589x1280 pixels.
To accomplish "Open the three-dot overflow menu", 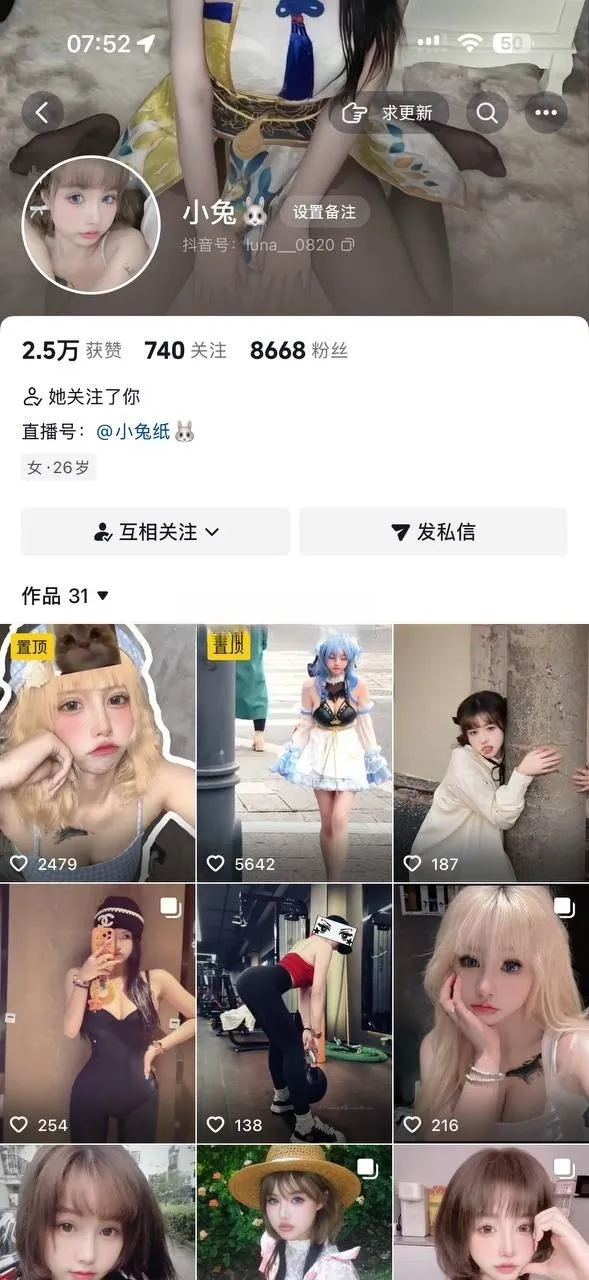I will click(546, 113).
